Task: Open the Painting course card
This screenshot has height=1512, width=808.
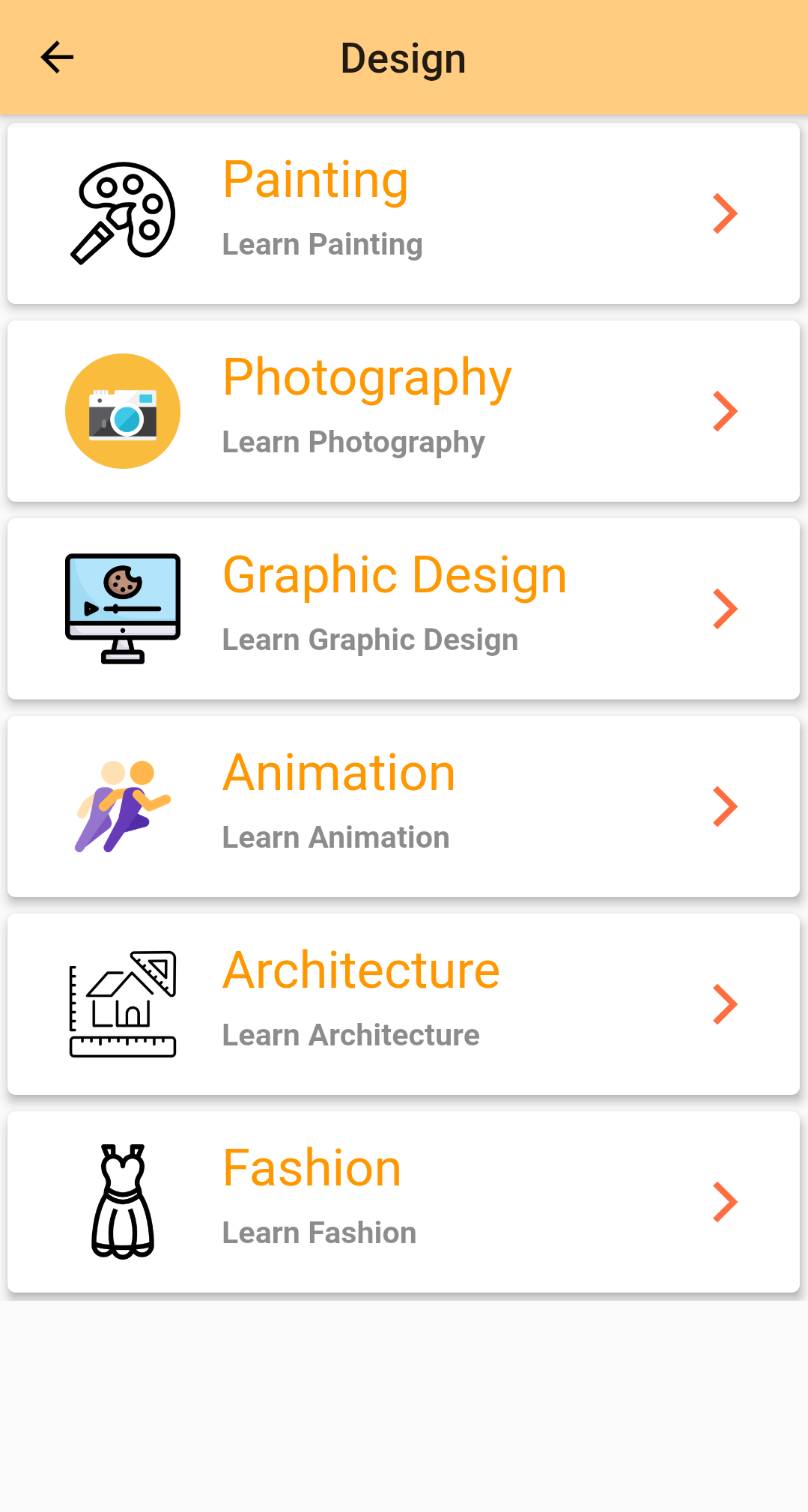Action: click(x=404, y=212)
